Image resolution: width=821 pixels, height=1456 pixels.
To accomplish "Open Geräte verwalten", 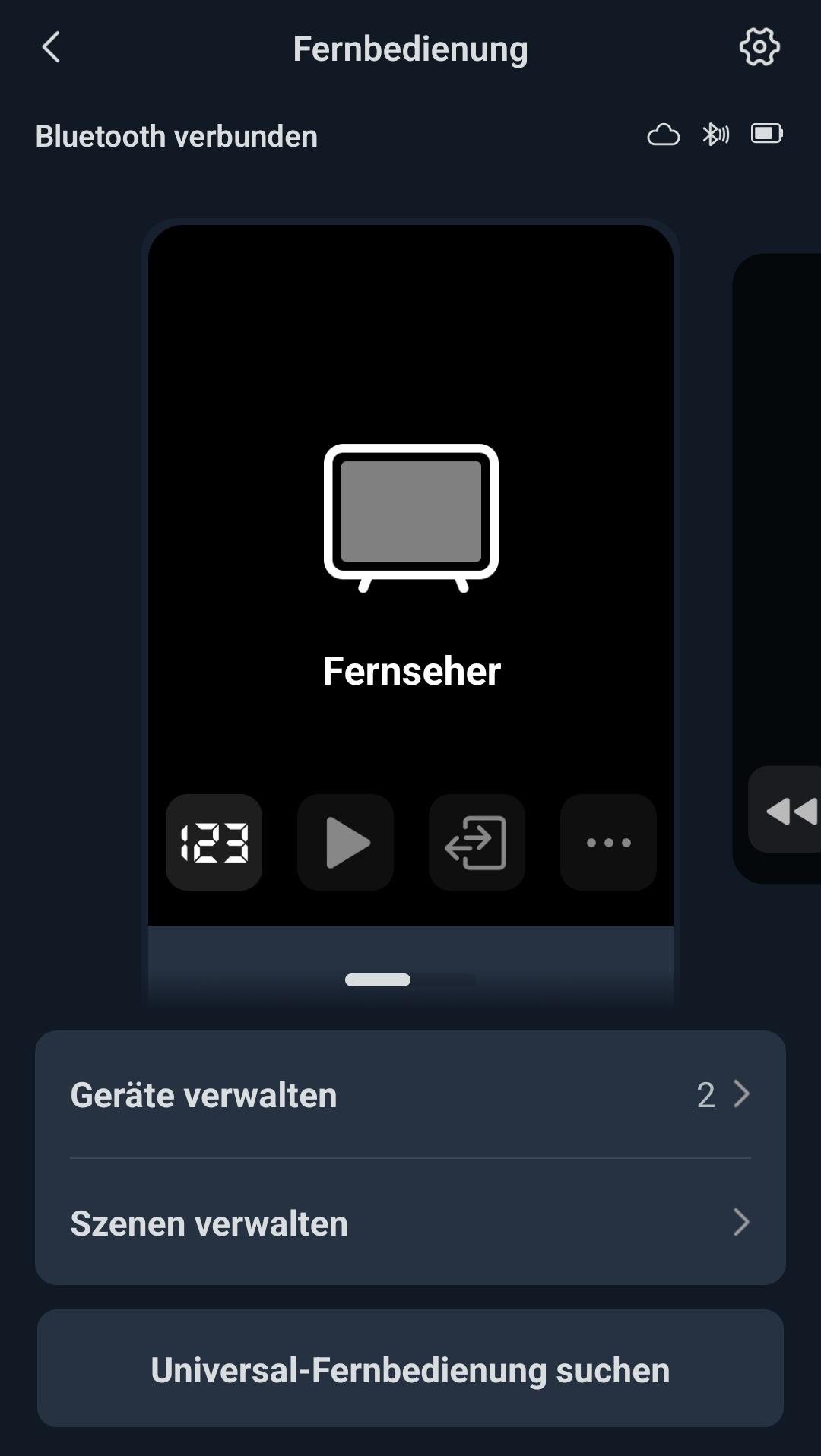I will click(x=410, y=1095).
